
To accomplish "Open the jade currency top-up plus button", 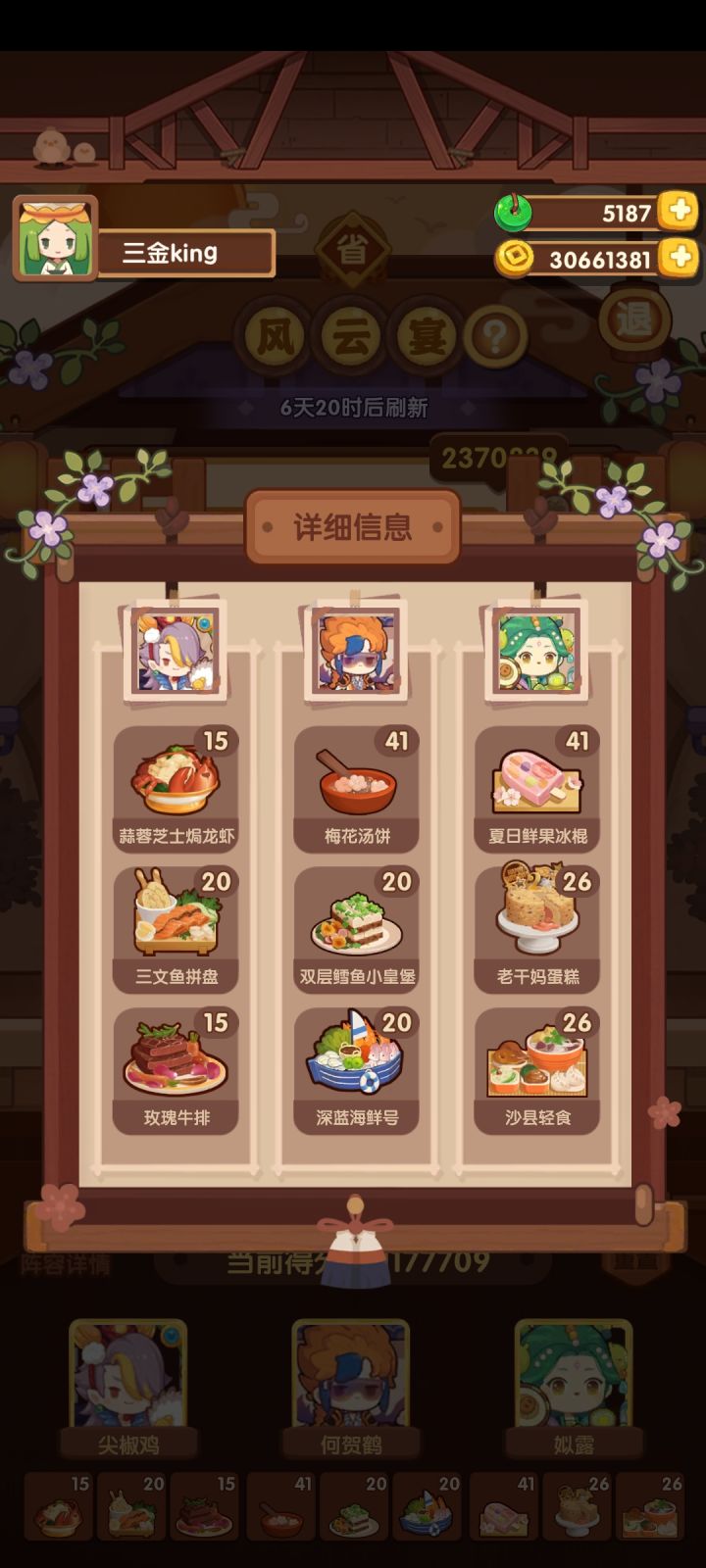I will click(679, 211).
